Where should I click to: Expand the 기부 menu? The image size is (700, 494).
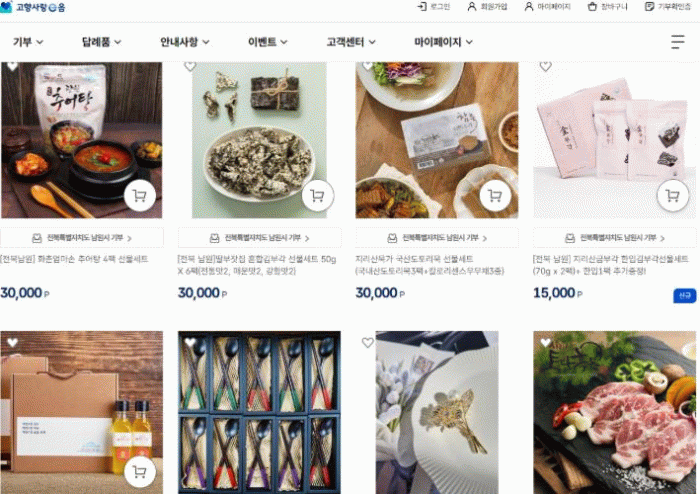pos(27,42)
